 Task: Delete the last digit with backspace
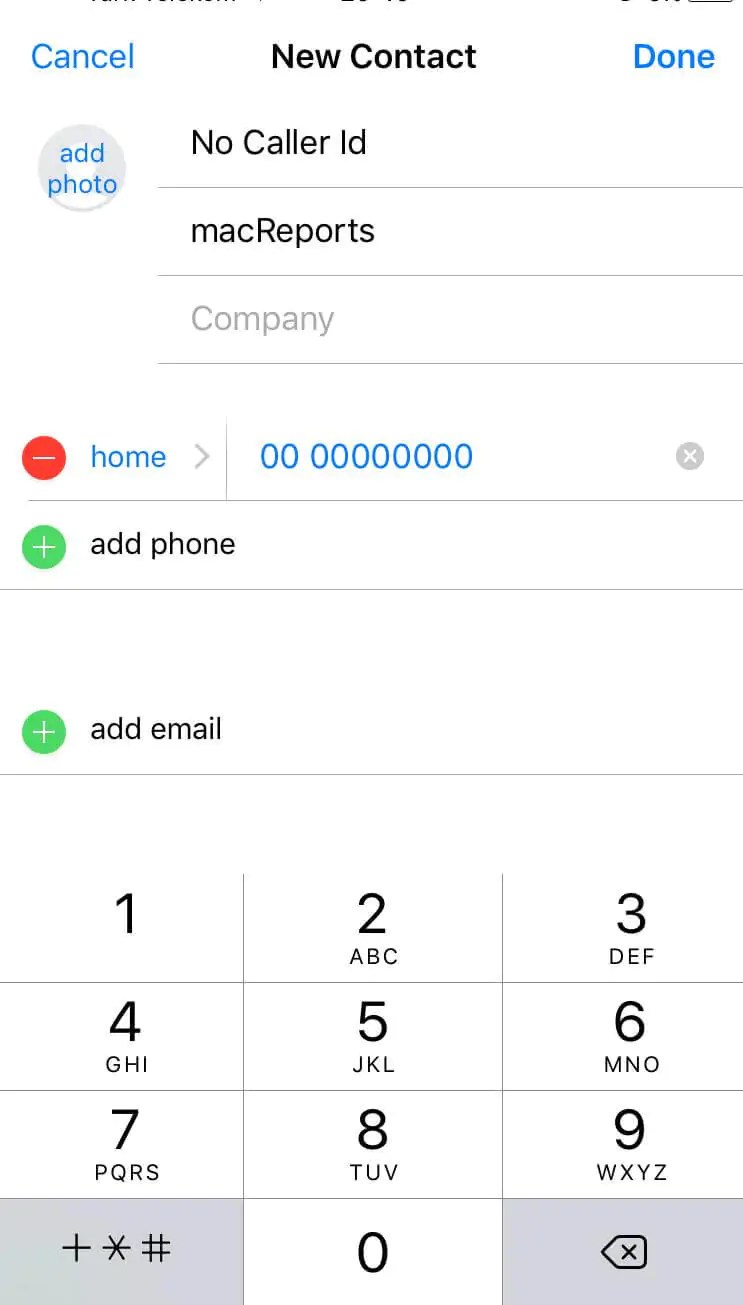tap(625, 1251)
